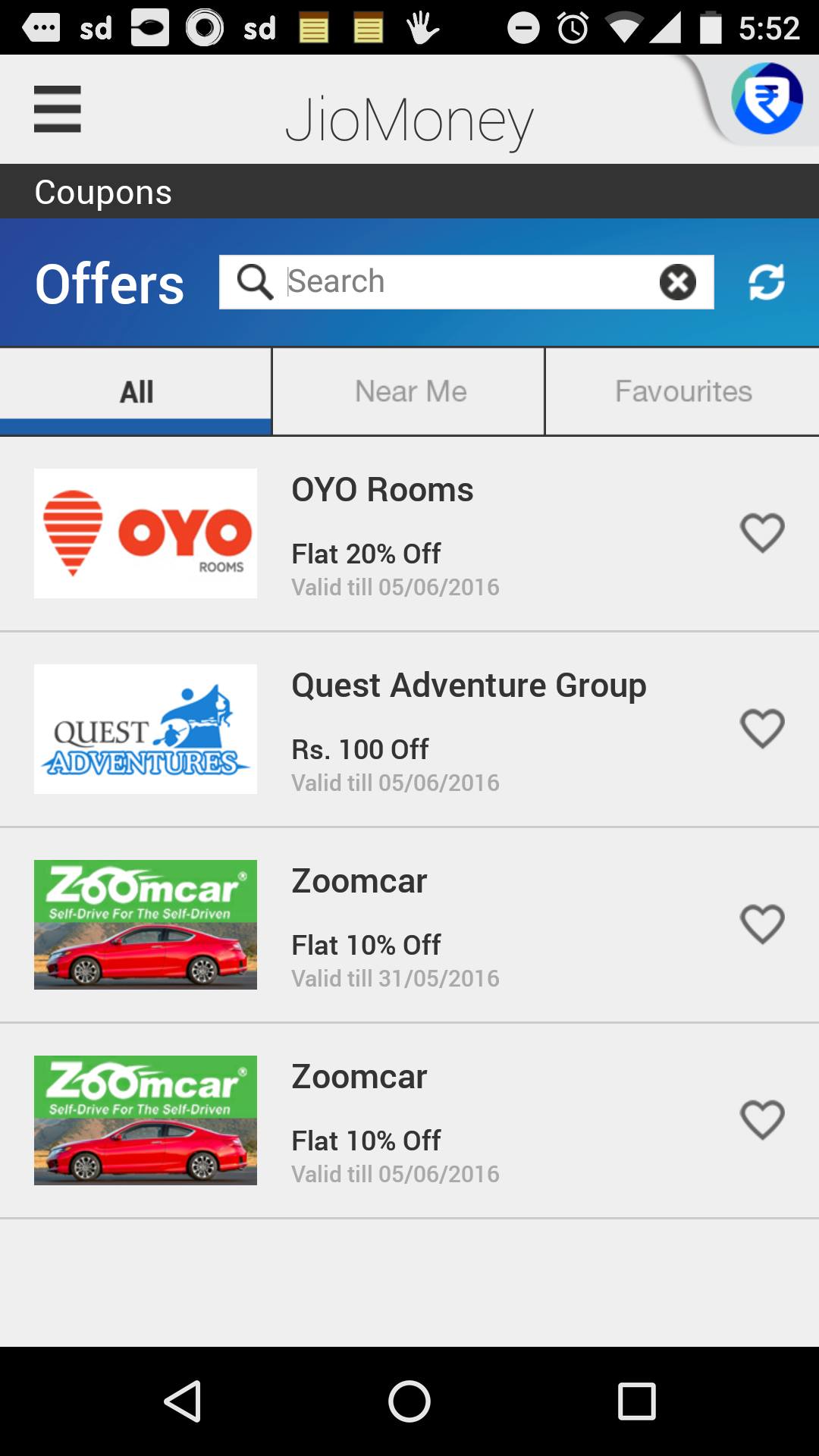Viewport: 819px width, 1456px height.
Task: Open the Favourites tab
Action: point(682,391)
